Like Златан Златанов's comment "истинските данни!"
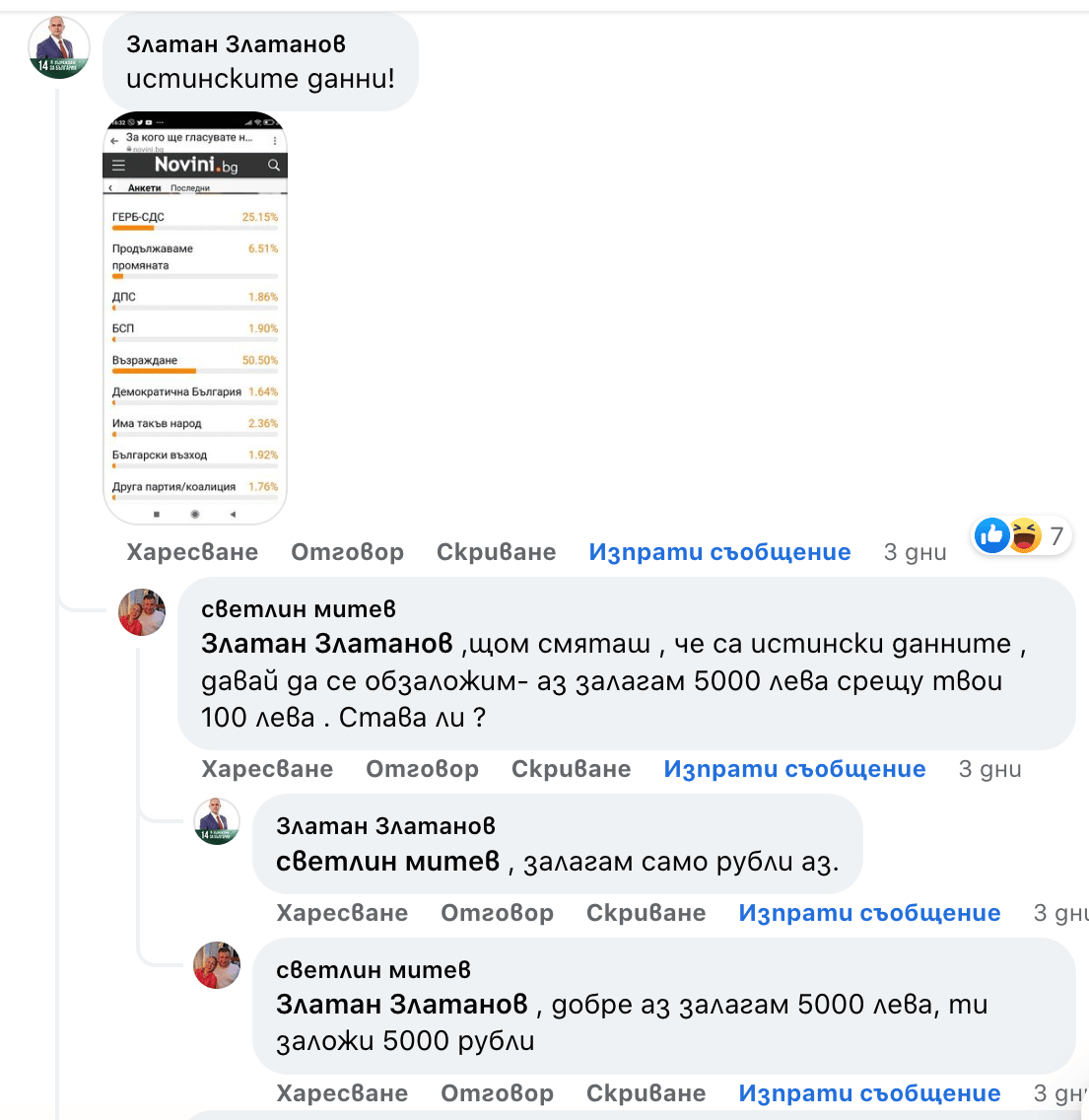1089x1120 pixels. [192, 552]
